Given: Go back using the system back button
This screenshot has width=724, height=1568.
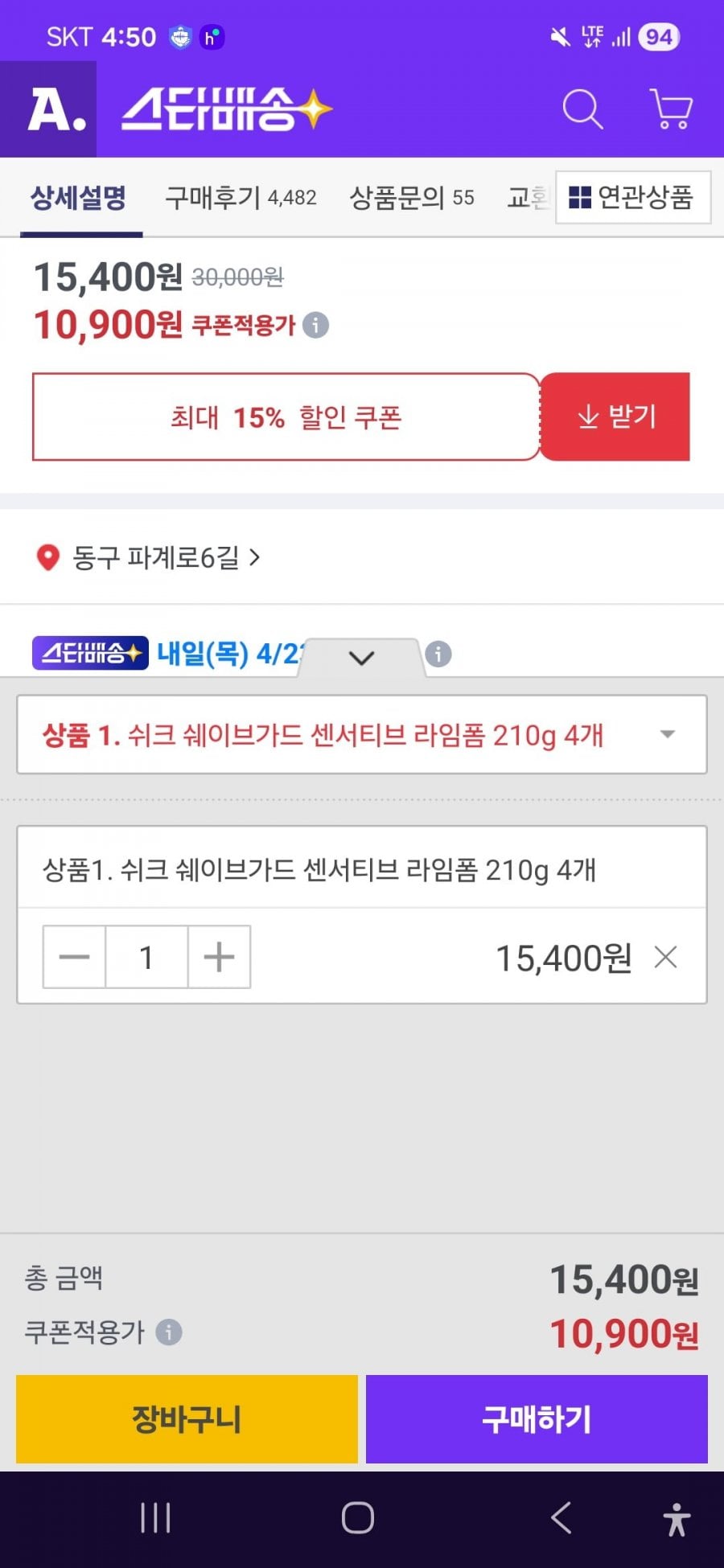Looking at the screenshot, I should pos(561,1518).
